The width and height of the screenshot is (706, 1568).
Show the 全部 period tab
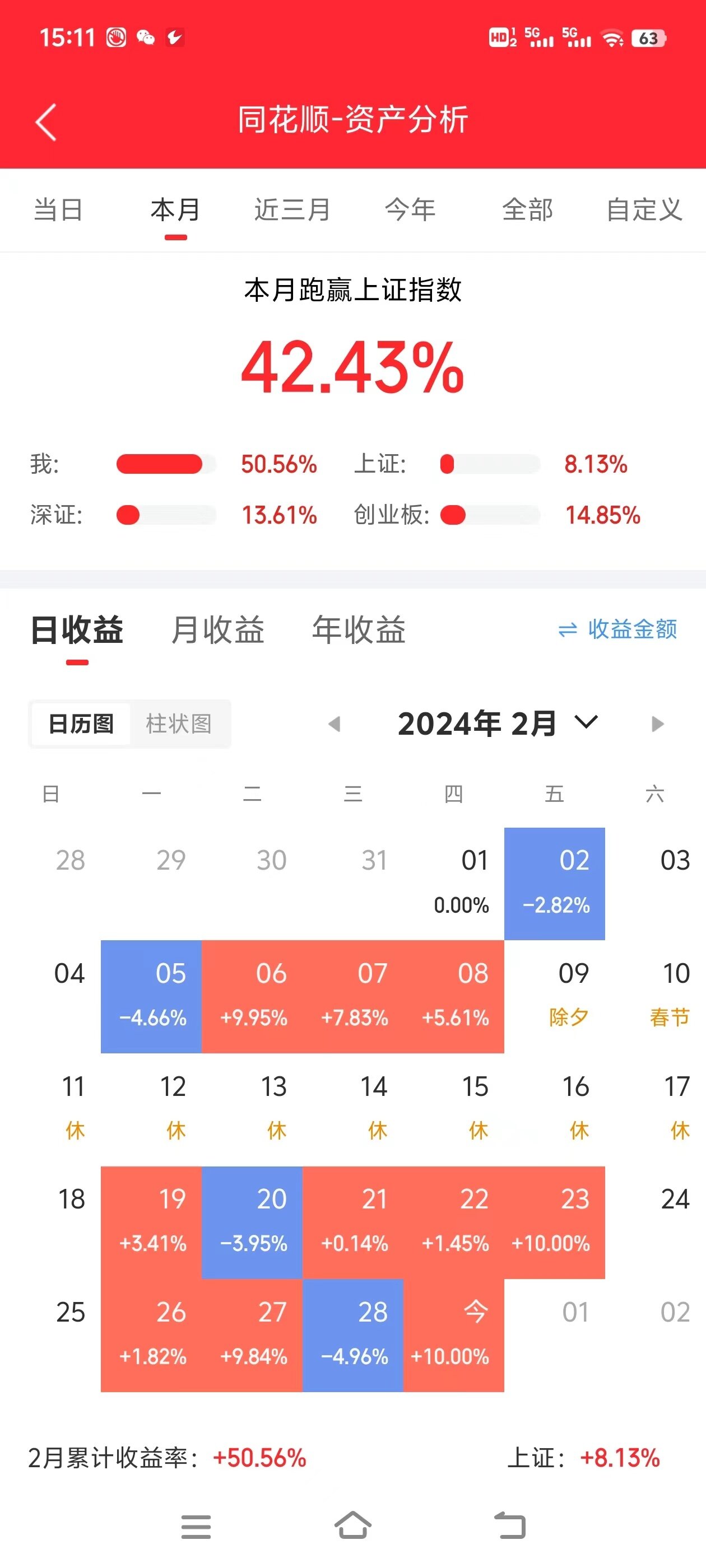click(x=527, y=210)
